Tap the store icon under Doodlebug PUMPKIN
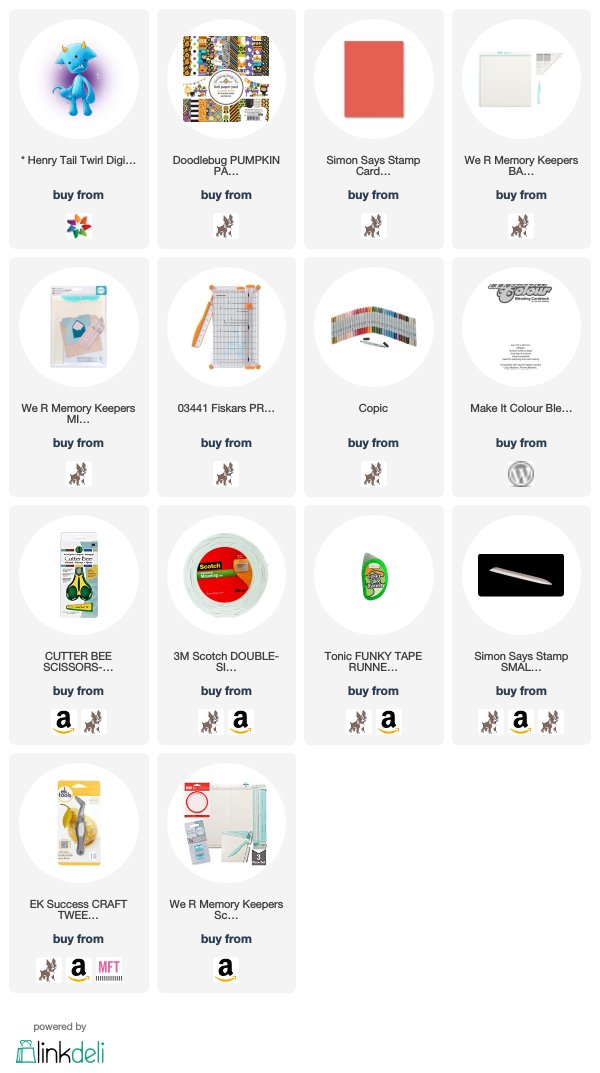 click(226, 226)
